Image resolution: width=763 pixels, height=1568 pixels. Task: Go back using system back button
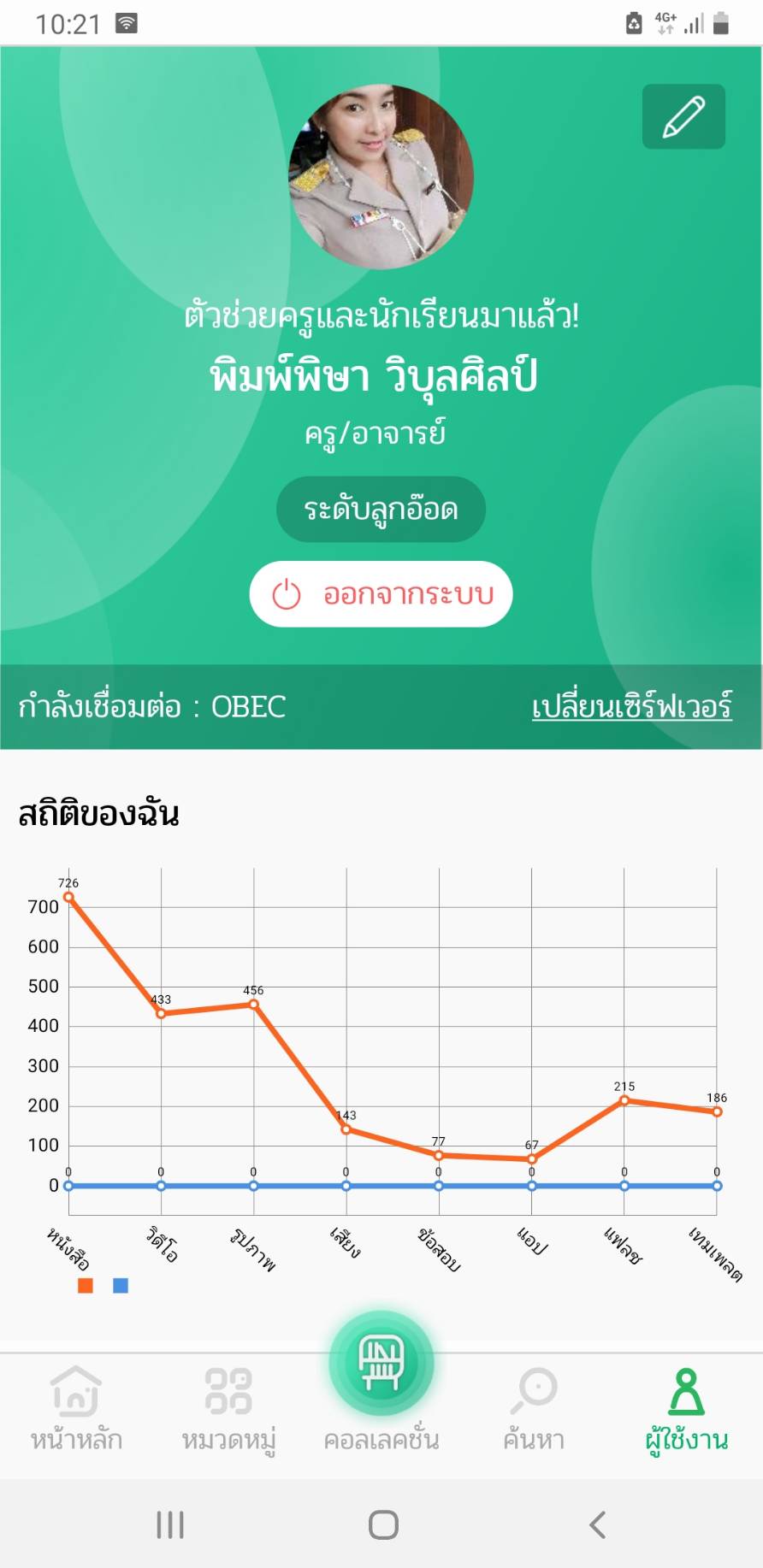point(597,1524)
